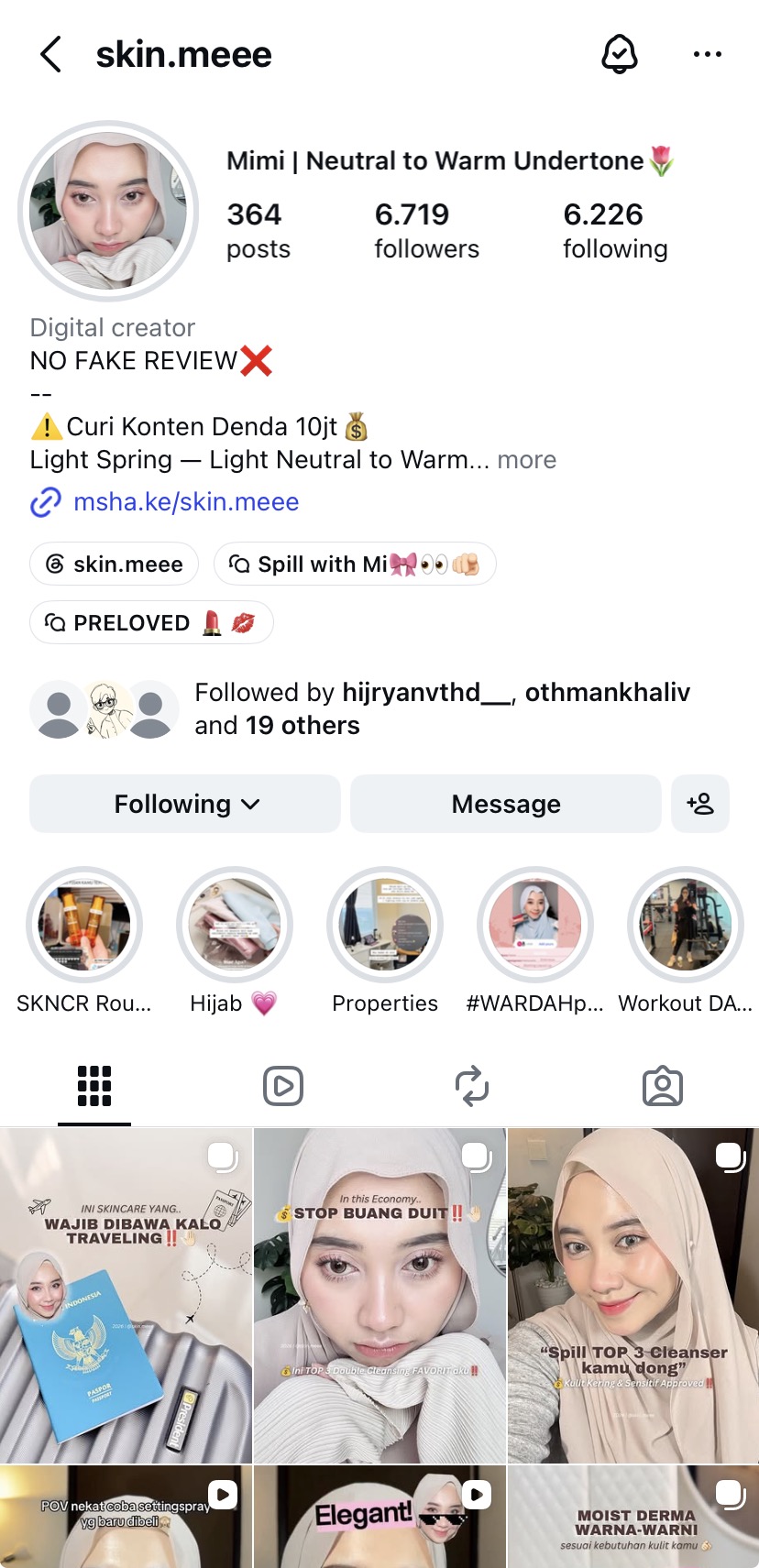
Task: Open the skin.meee Threads chip
Action: (x=115, y=564)
